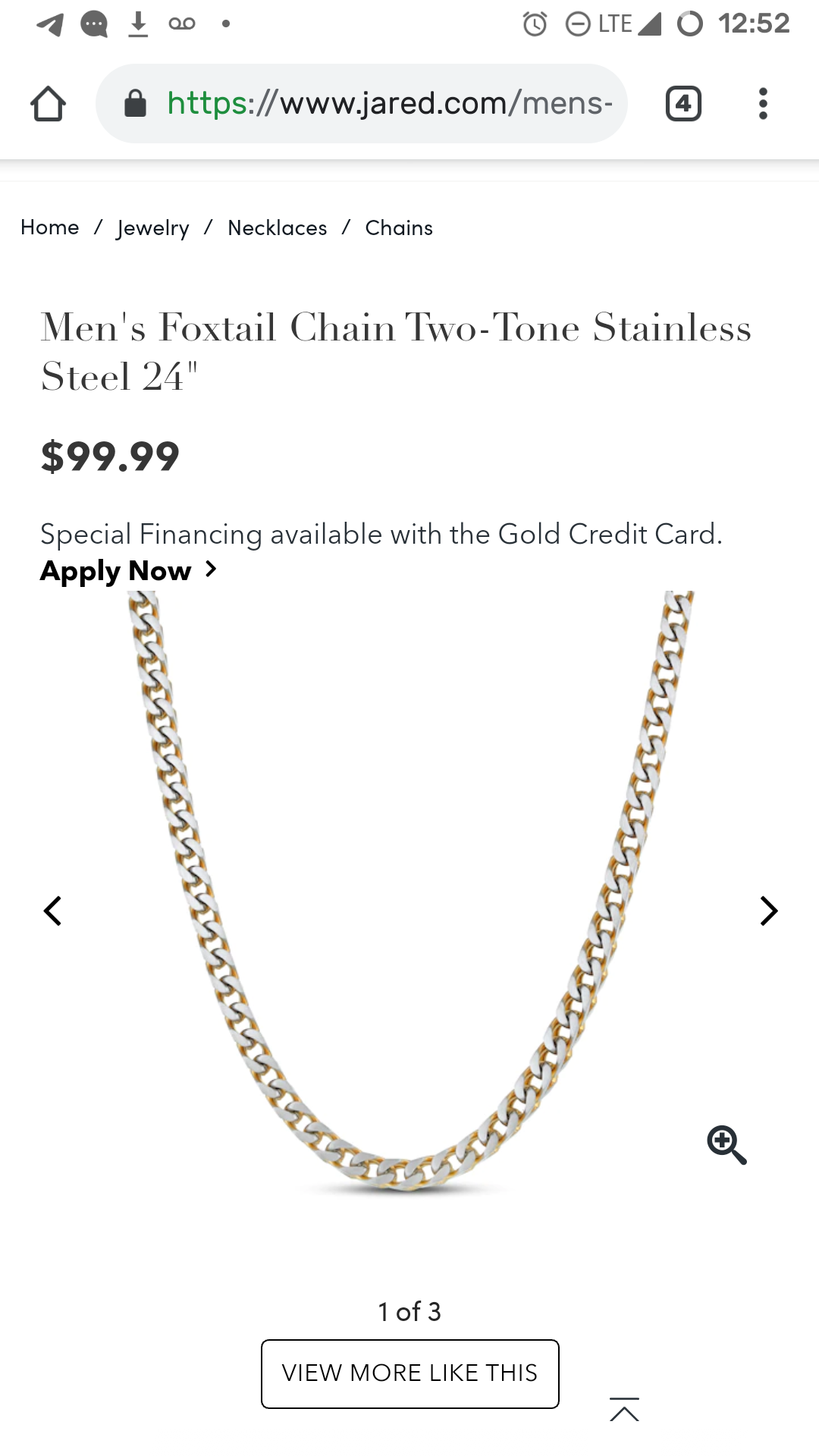Open the tab switcher showing 4 tabs
The image size is (819, 1456).
click(682, 104)
